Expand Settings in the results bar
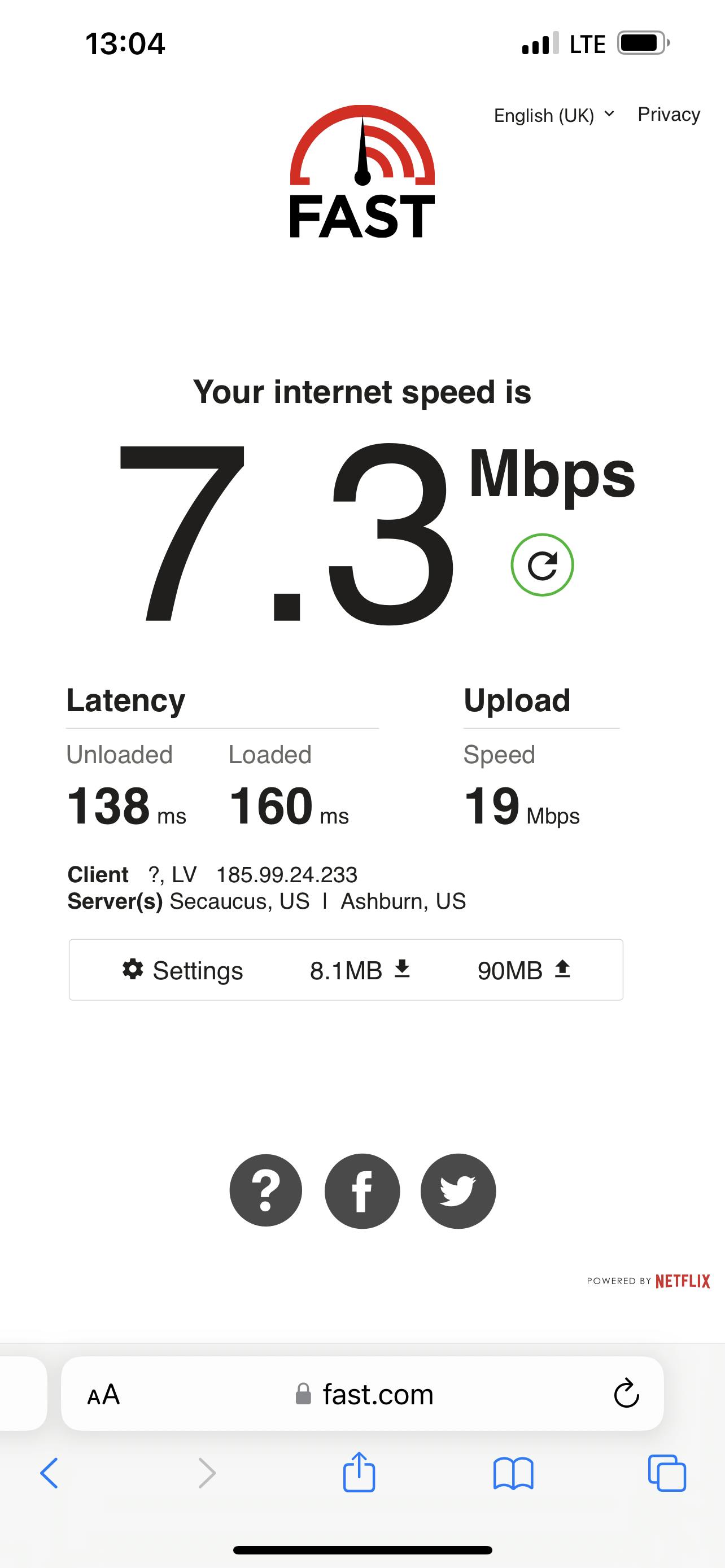The width and height of the screenshot is (725, 1568). [198, 970]
